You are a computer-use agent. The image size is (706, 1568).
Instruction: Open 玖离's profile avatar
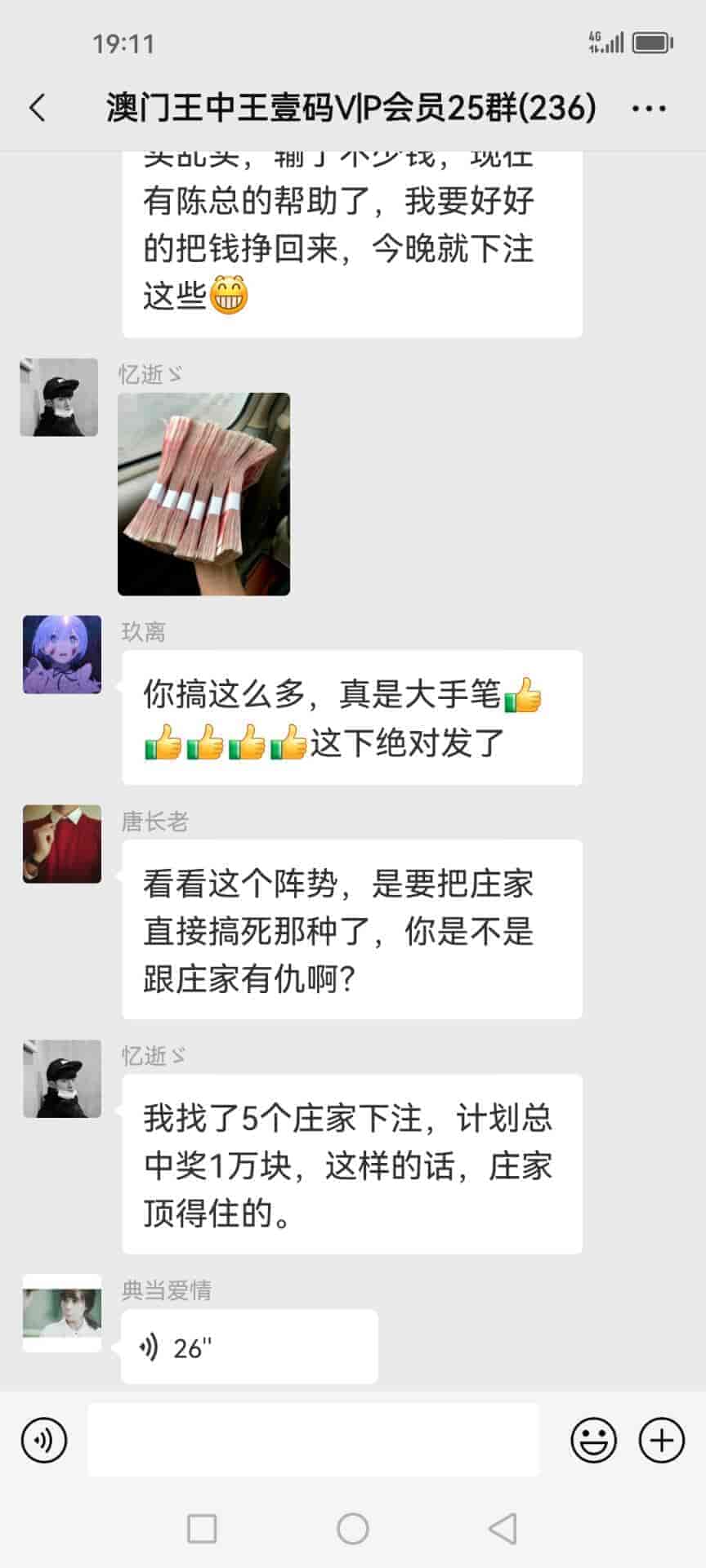click(x=62, y=655)
